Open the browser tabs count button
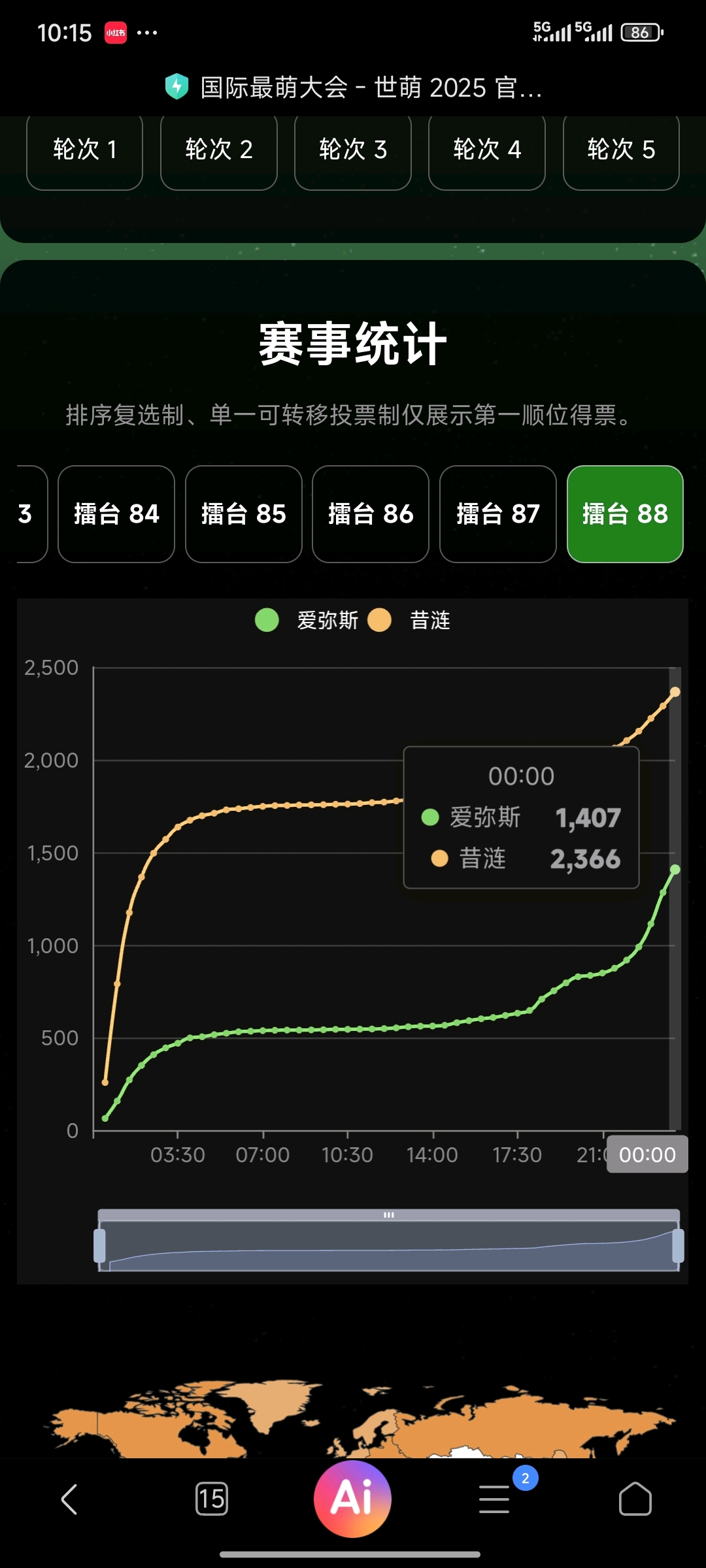 (211, 1499)
